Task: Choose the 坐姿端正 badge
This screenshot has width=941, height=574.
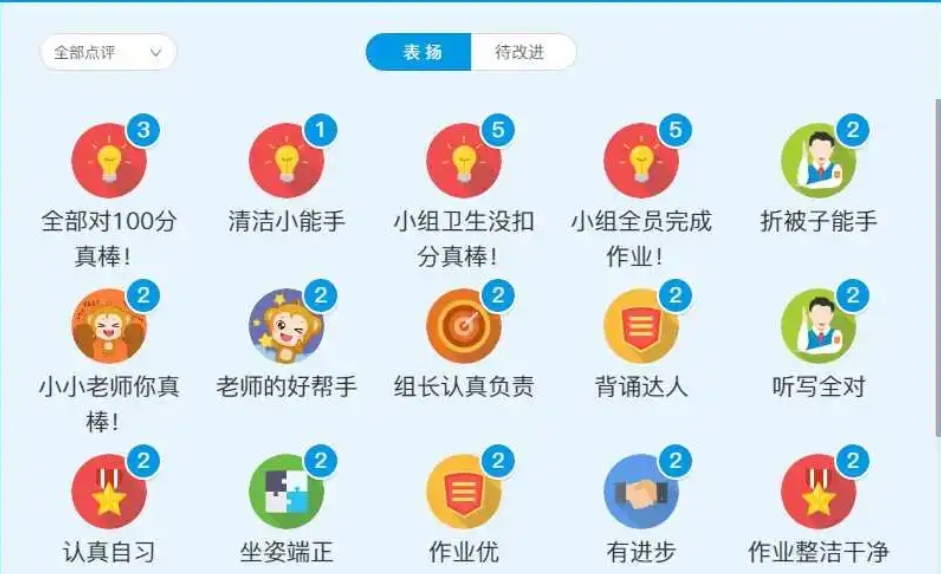Action: click(287, 492)
